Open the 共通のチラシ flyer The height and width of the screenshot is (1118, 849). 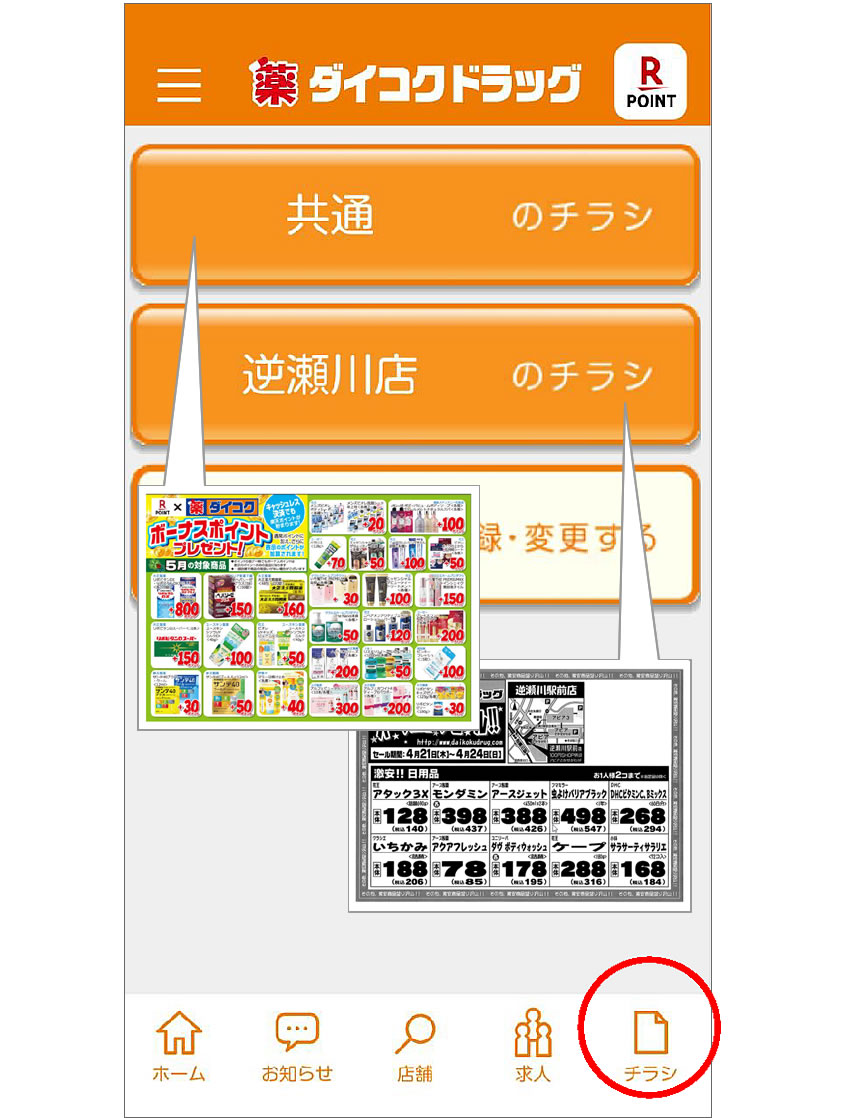point(415,216)
